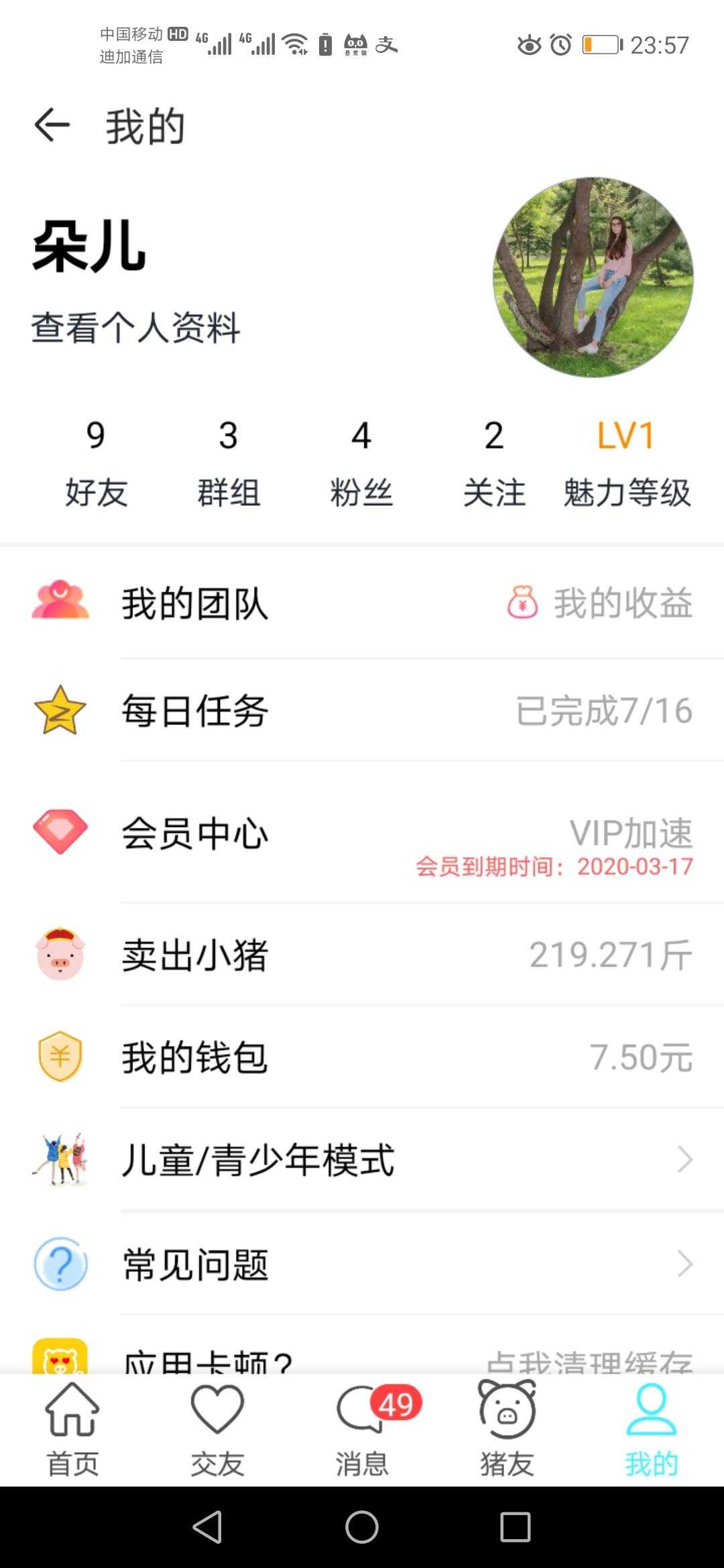724x1568 pixels.
Task: View 我的收益 earnings
Action: [601, 603]
